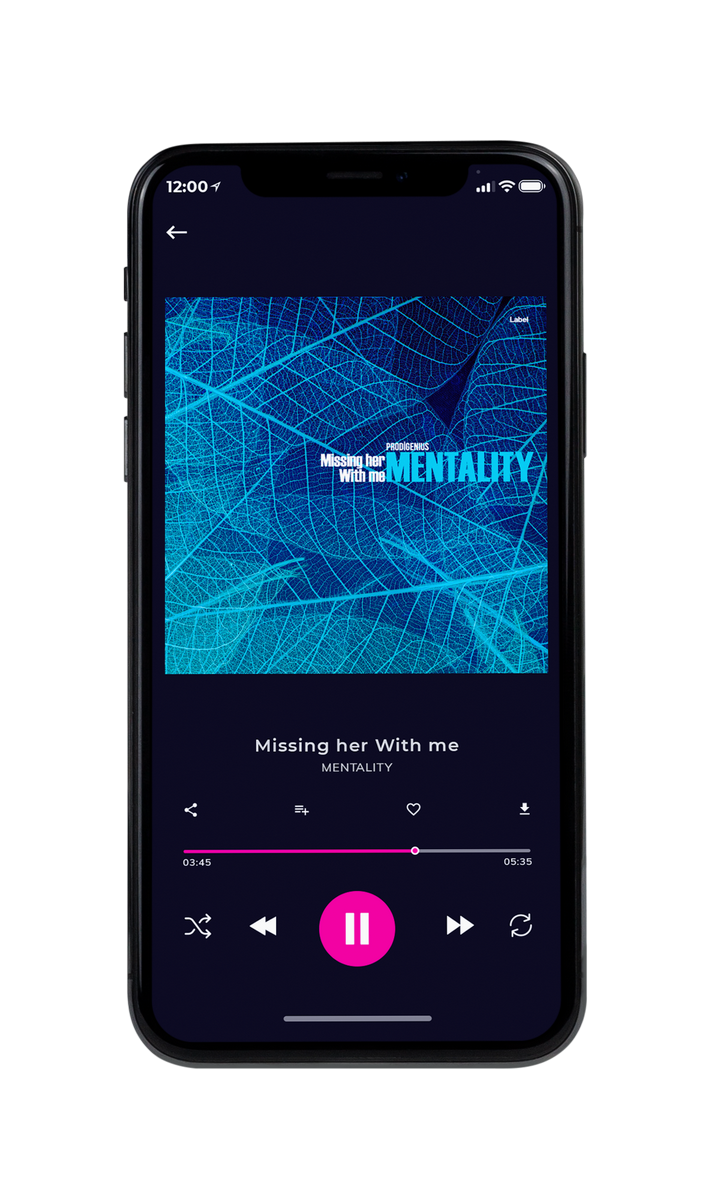Skip forward to the next track
Screen dimensions: 720x1200
tap(460, 926)
